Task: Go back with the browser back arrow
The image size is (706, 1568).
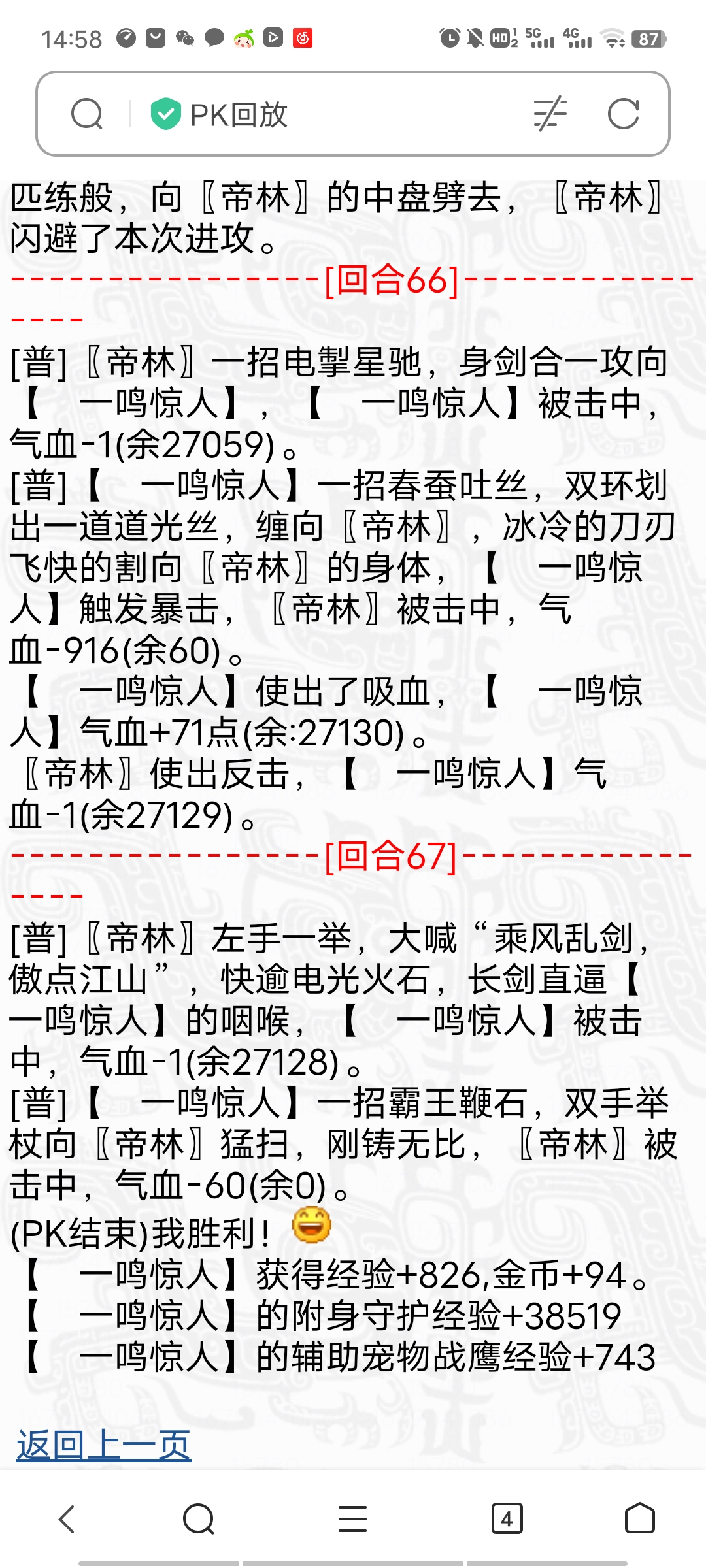Action: click(x=67, y=1518)
